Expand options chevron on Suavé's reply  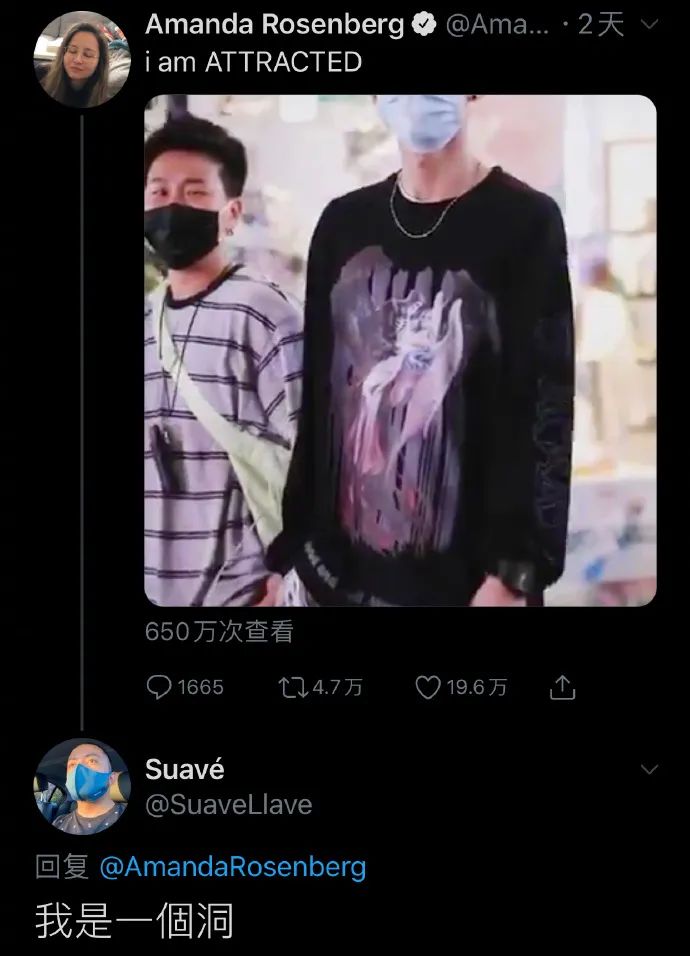[649, 769]
